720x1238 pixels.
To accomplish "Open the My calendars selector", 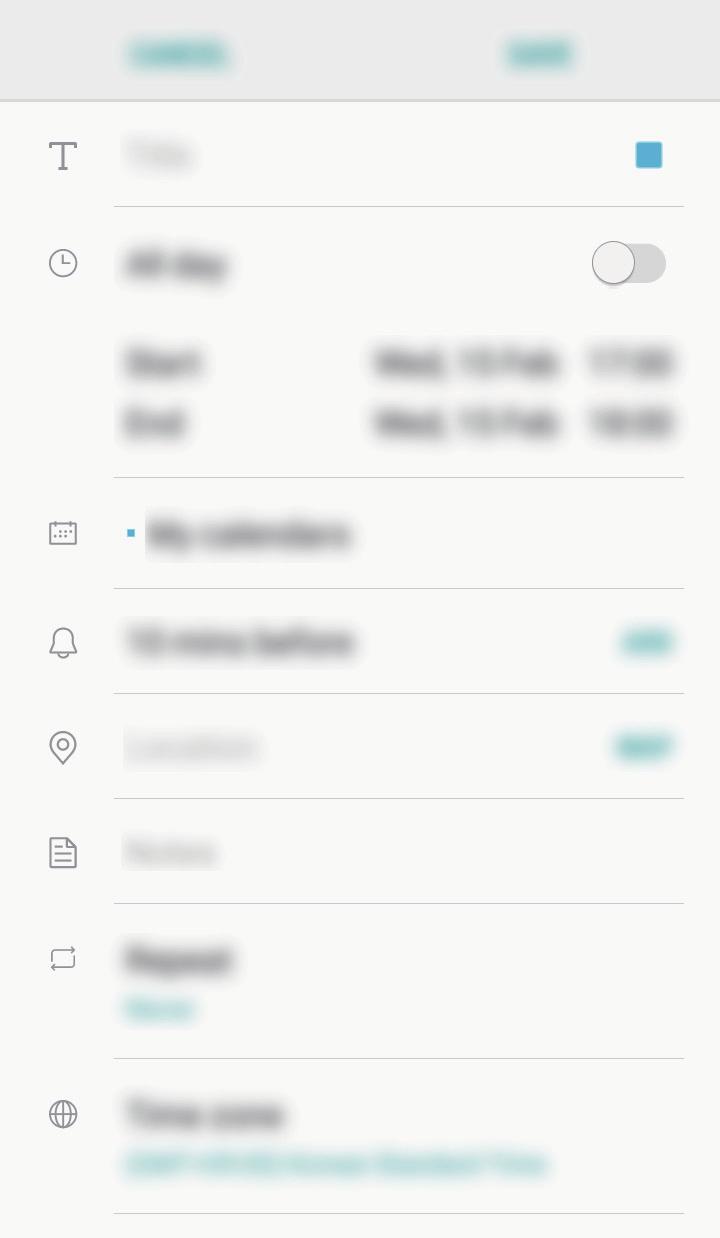I will pos(248,534).
